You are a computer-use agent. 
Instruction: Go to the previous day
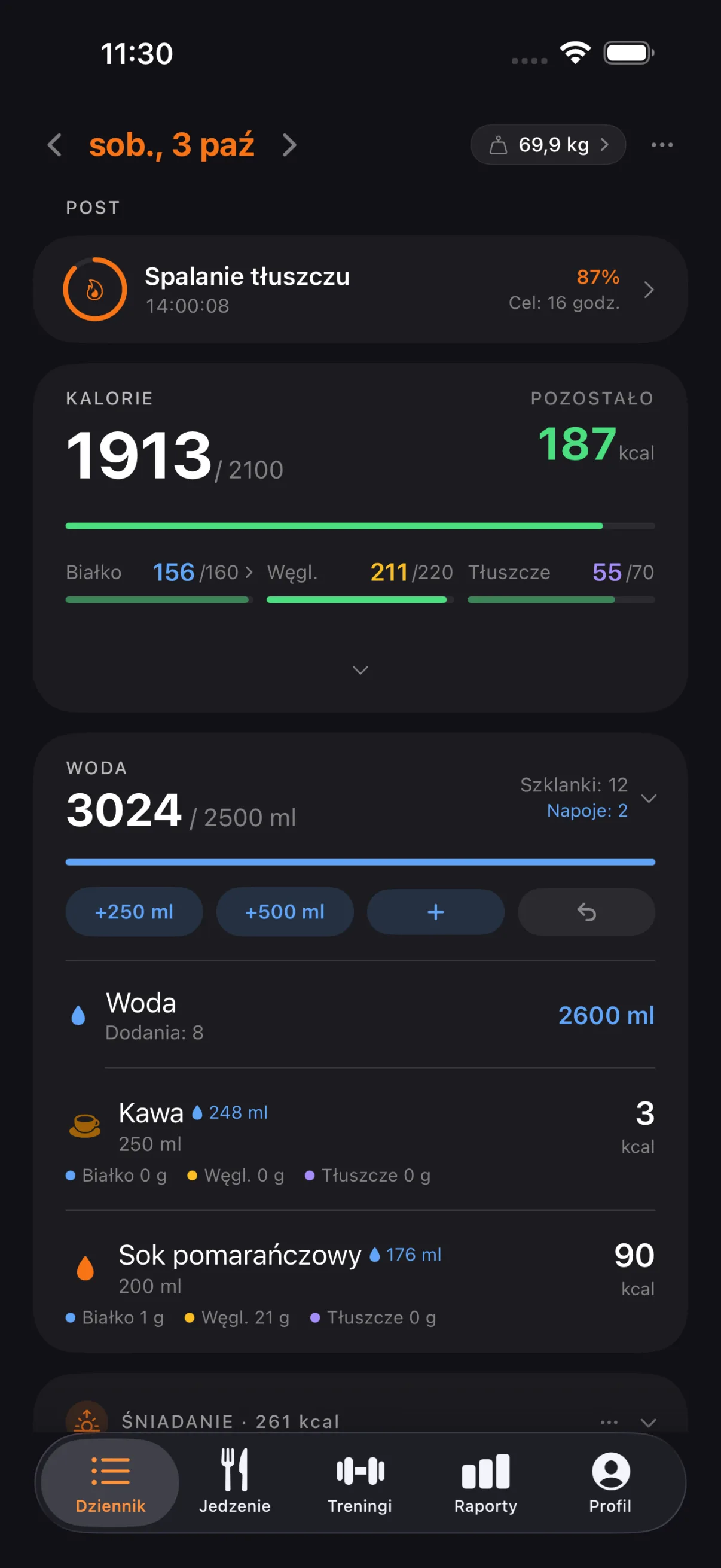coord(55,145)
